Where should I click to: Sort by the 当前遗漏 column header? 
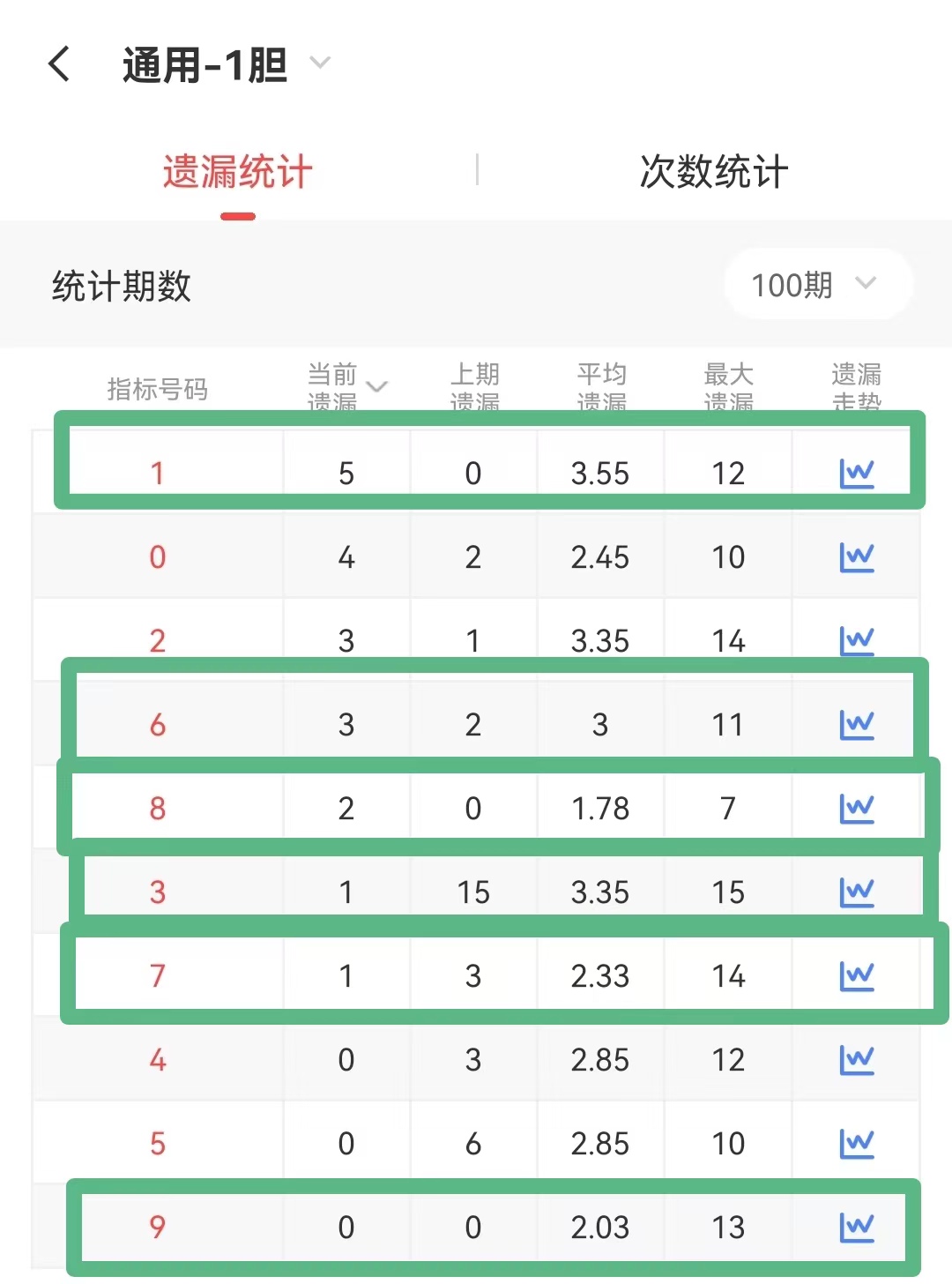(x=346, y=387)
